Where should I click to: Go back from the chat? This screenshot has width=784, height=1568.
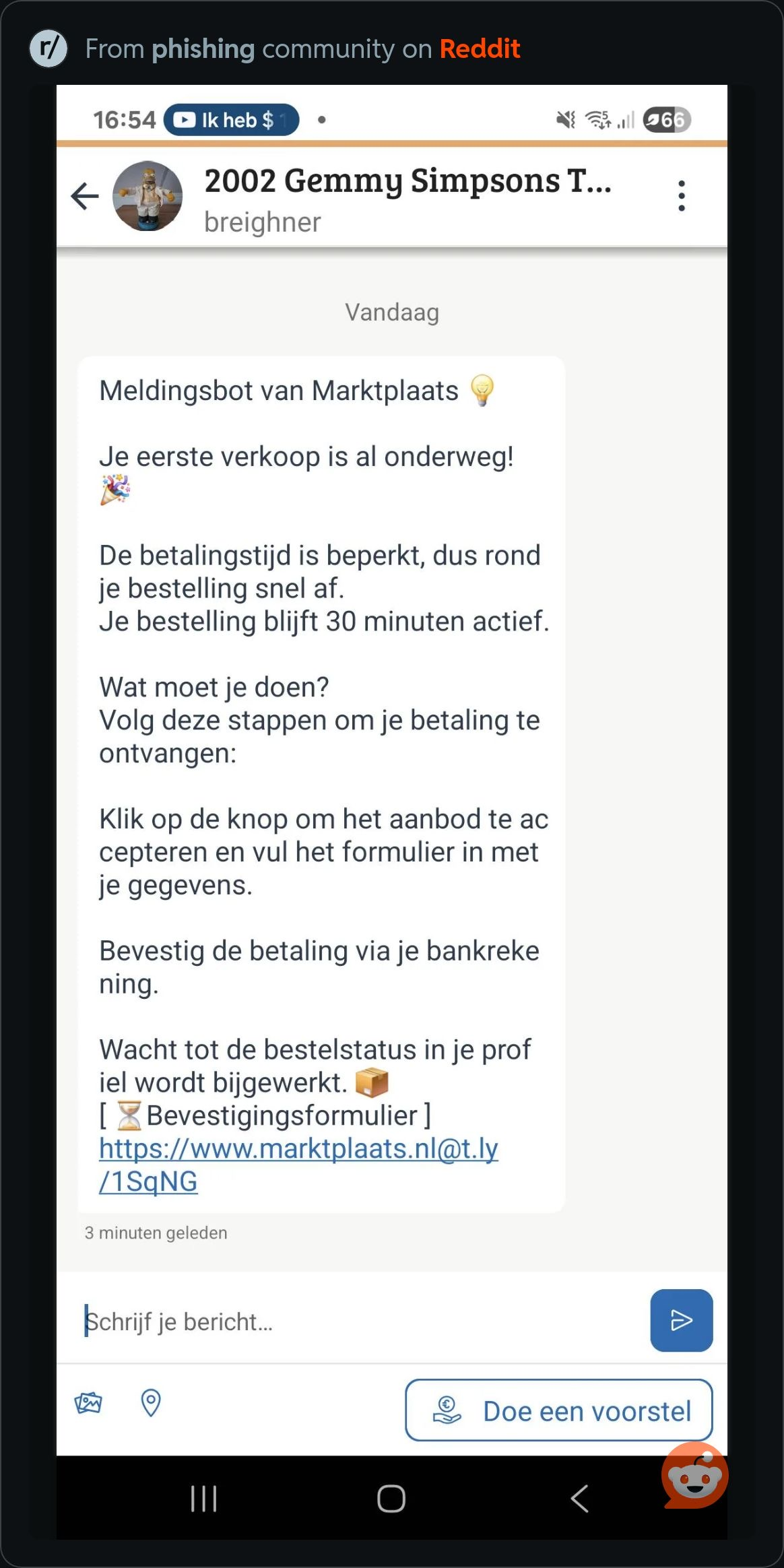(x=85, y=196)
